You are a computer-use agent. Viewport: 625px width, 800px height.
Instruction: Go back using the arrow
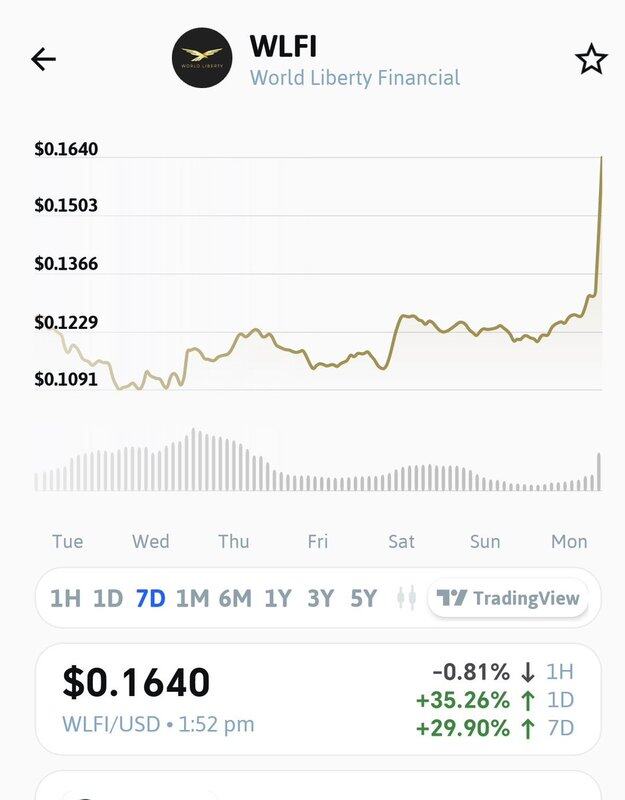point(44,60)
